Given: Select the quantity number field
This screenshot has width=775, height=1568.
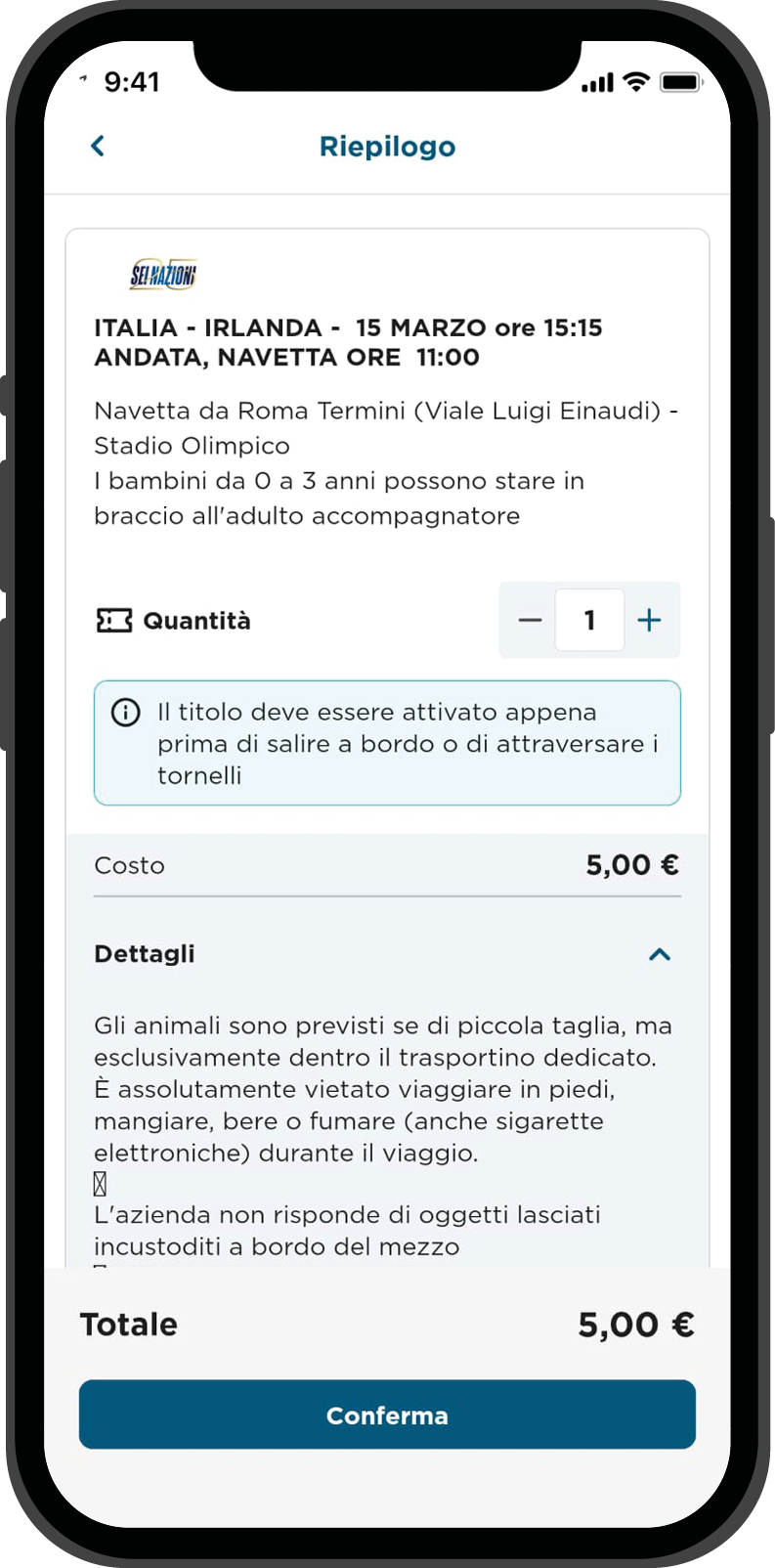Looking at the screenshot, I should click(x=589, y=620).
